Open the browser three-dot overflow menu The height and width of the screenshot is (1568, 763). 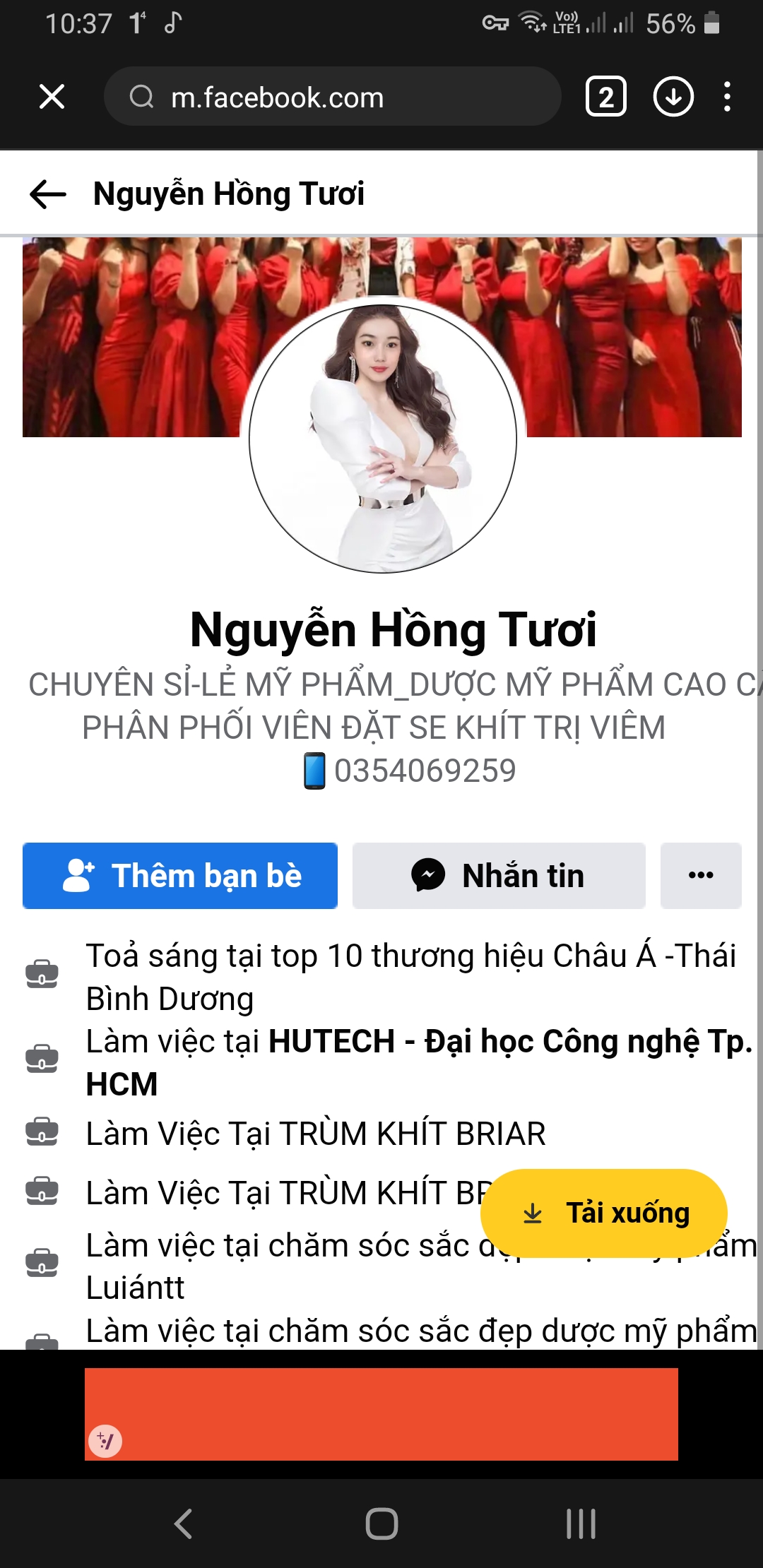[727, 97]
